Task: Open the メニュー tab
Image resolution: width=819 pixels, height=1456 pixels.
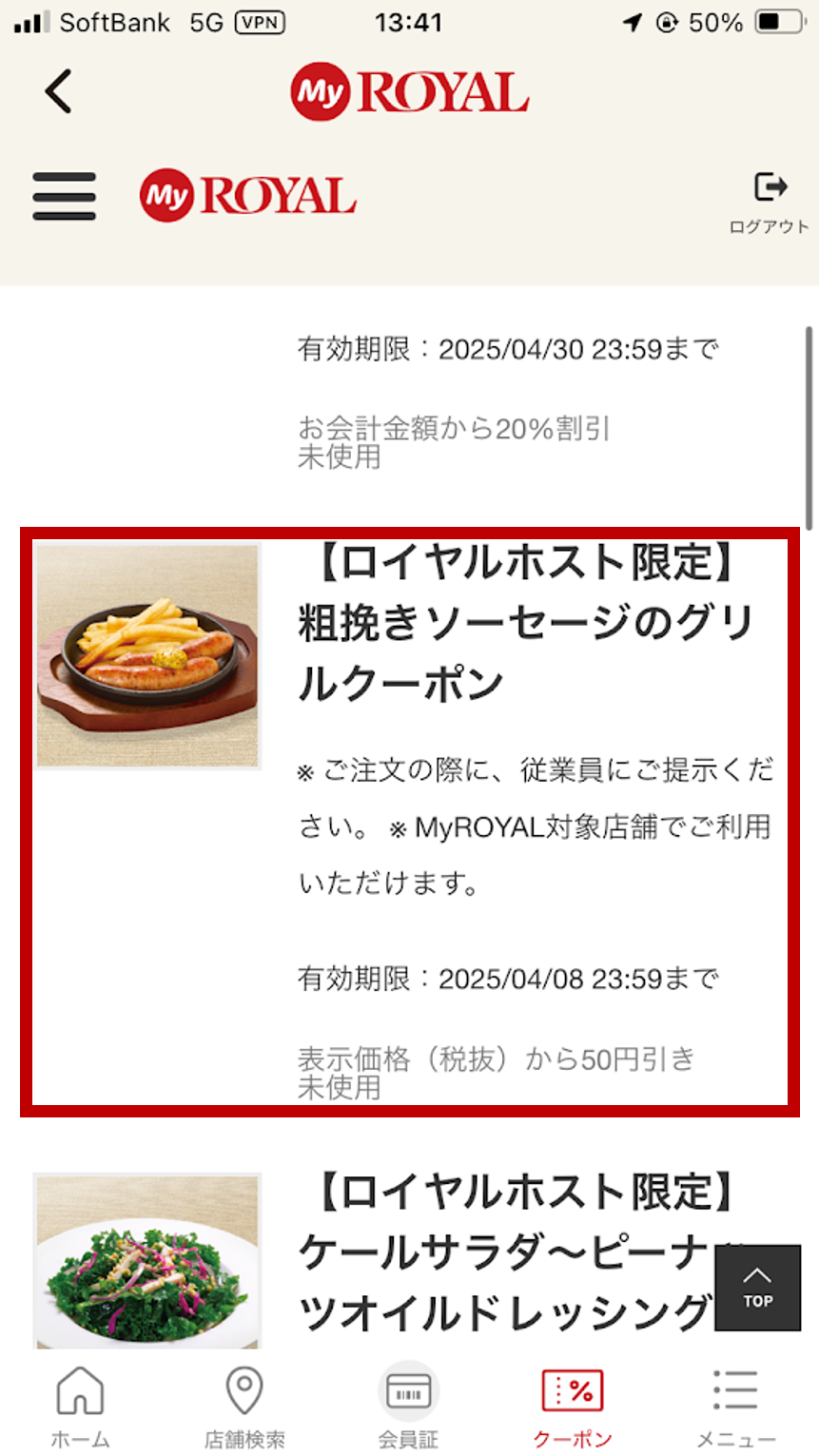Action: point(735,1407)
